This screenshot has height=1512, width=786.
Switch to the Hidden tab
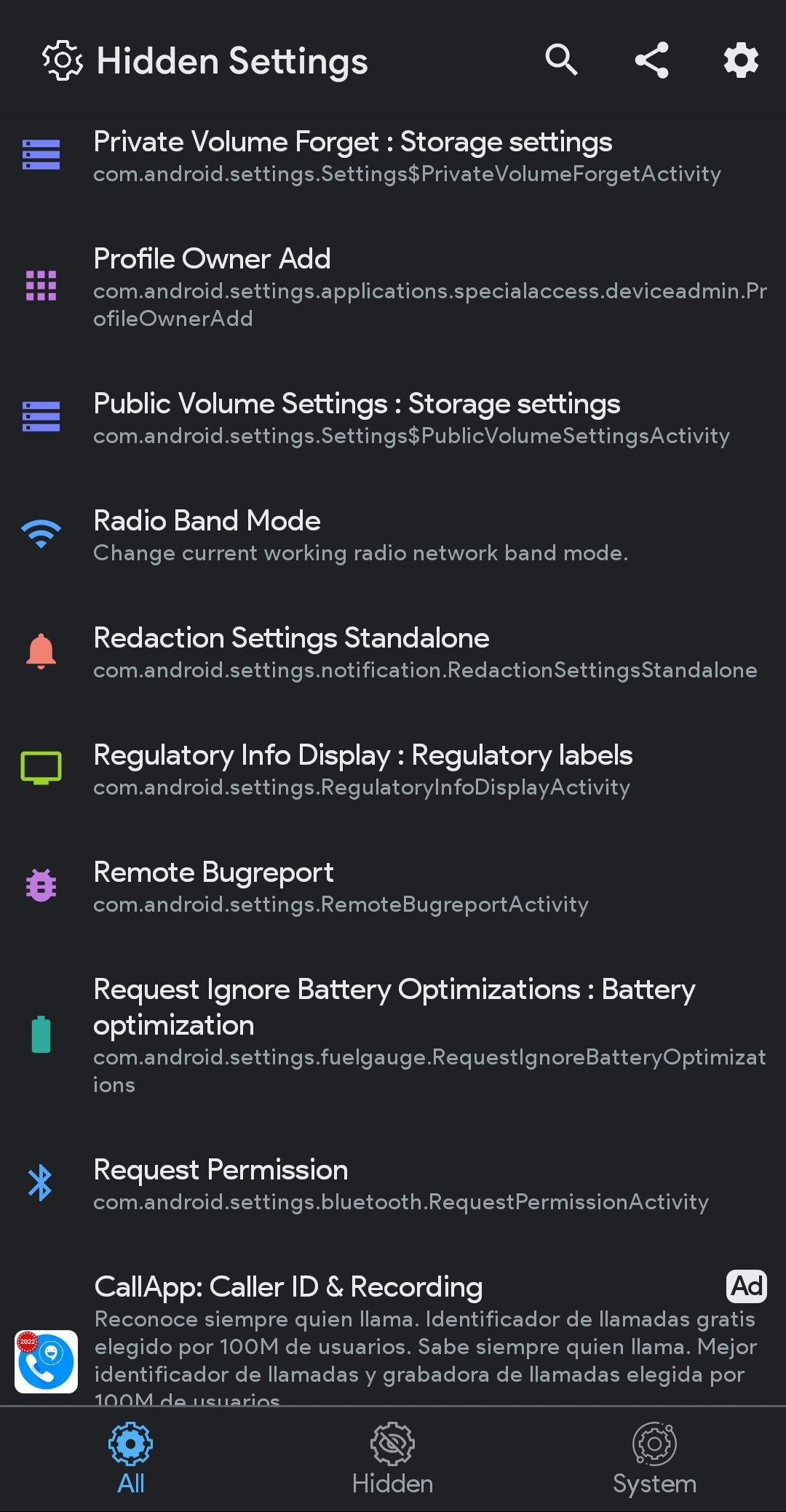392,1459
